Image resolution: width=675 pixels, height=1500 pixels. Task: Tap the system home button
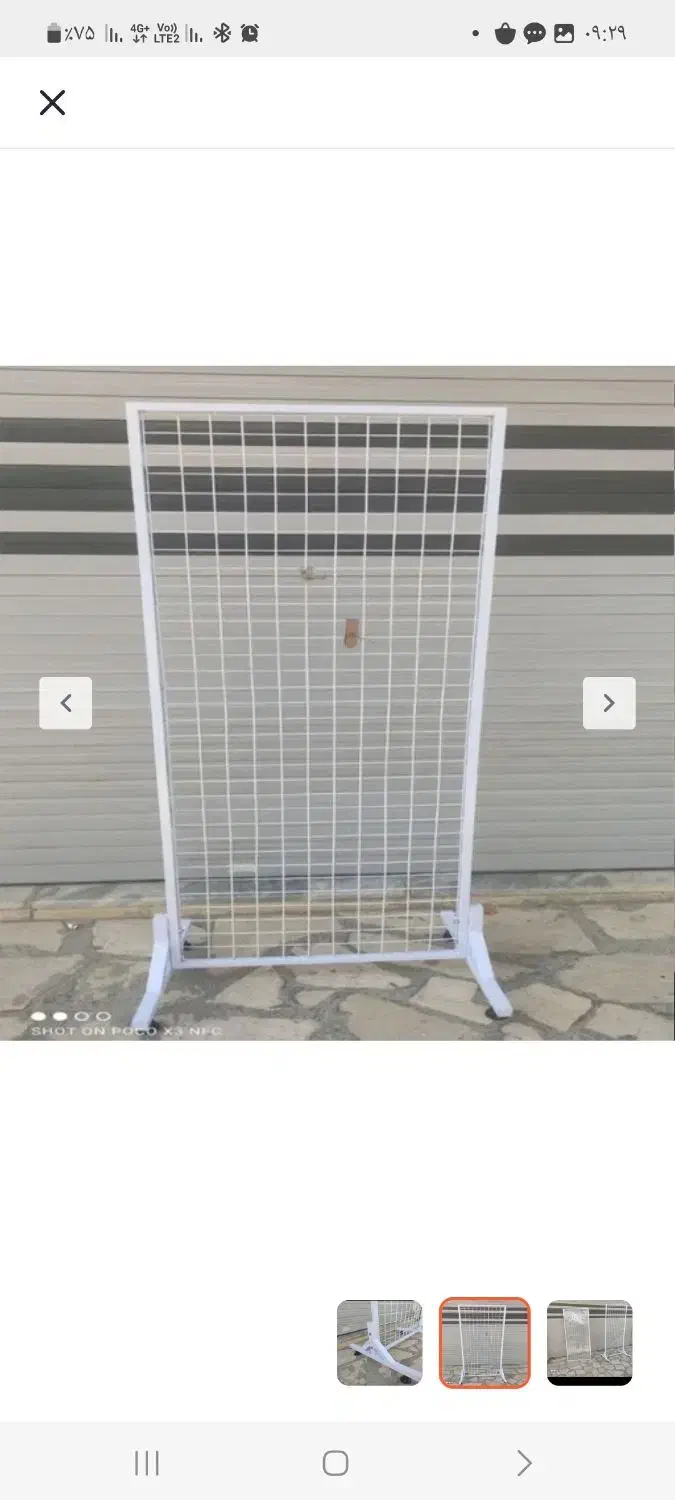(x=336, y=1463)
